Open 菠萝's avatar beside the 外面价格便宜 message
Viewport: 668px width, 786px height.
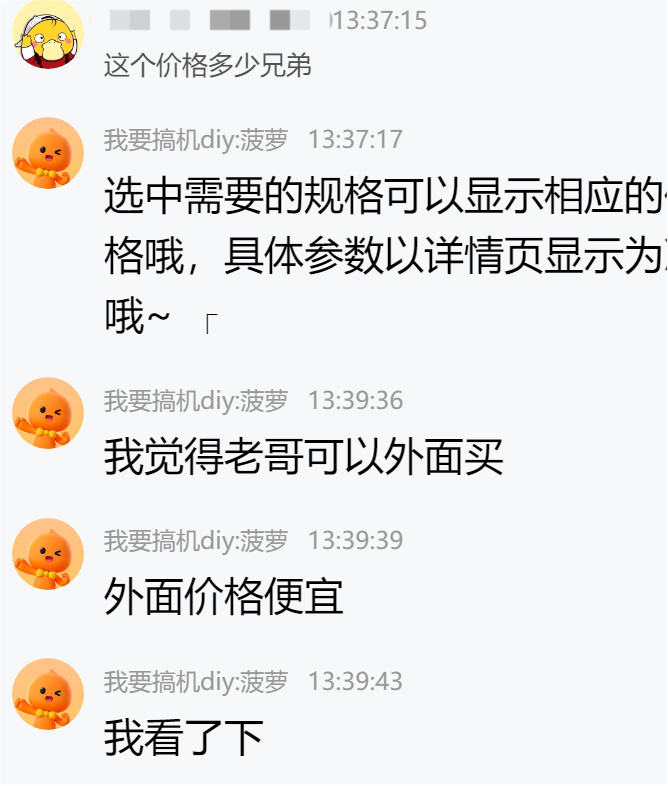click(47, 553)
